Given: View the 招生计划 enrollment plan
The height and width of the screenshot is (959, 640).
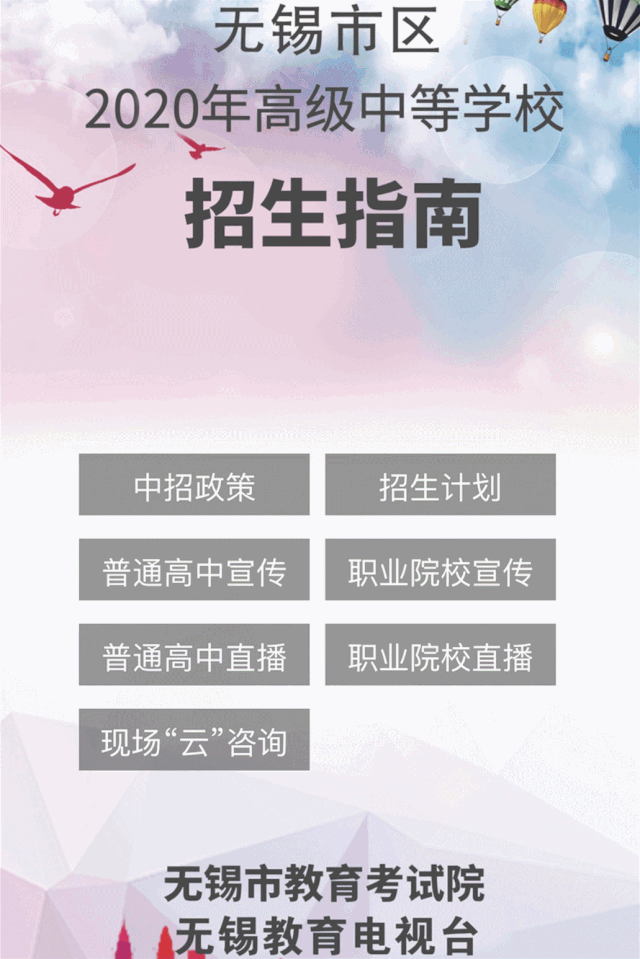Looking at the screenshot, I should [x=440, y=485].
